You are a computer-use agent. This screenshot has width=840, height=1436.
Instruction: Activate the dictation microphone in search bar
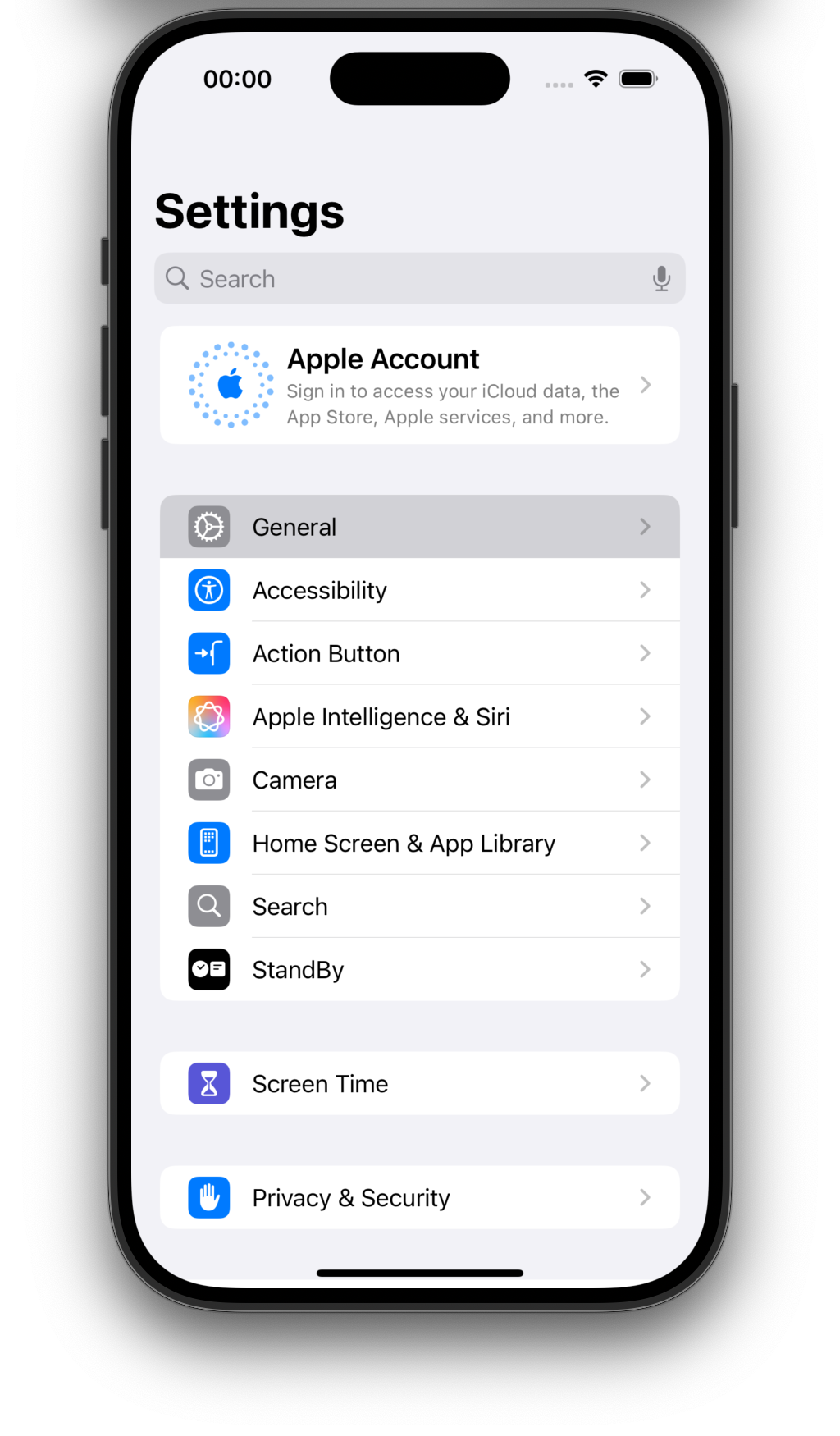click(x=661, y=278)
